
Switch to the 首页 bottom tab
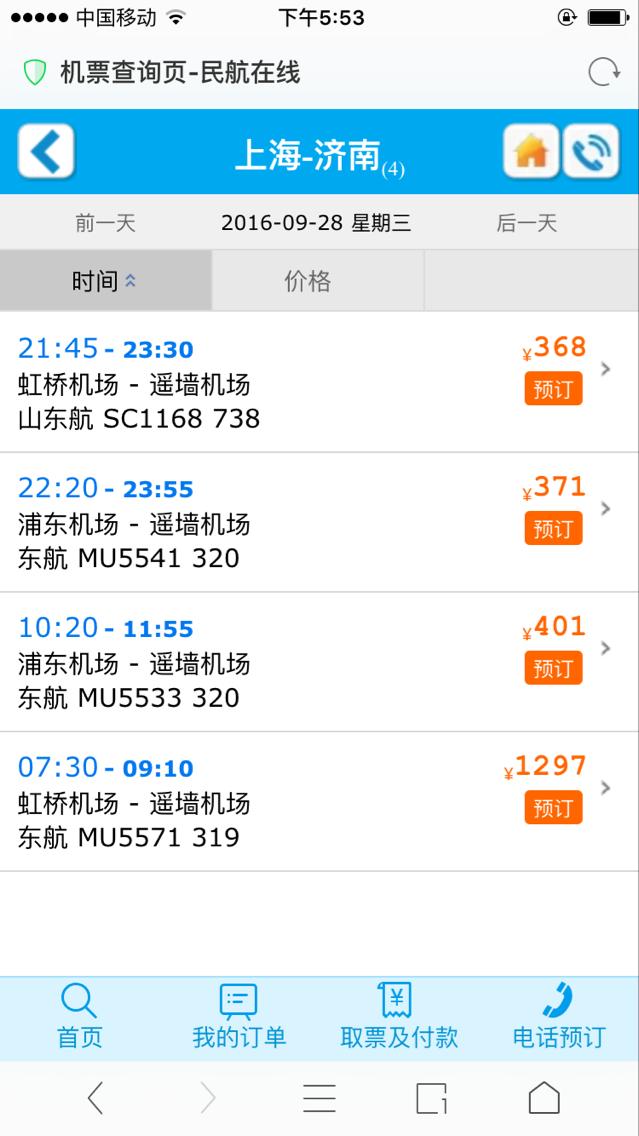80,1017
